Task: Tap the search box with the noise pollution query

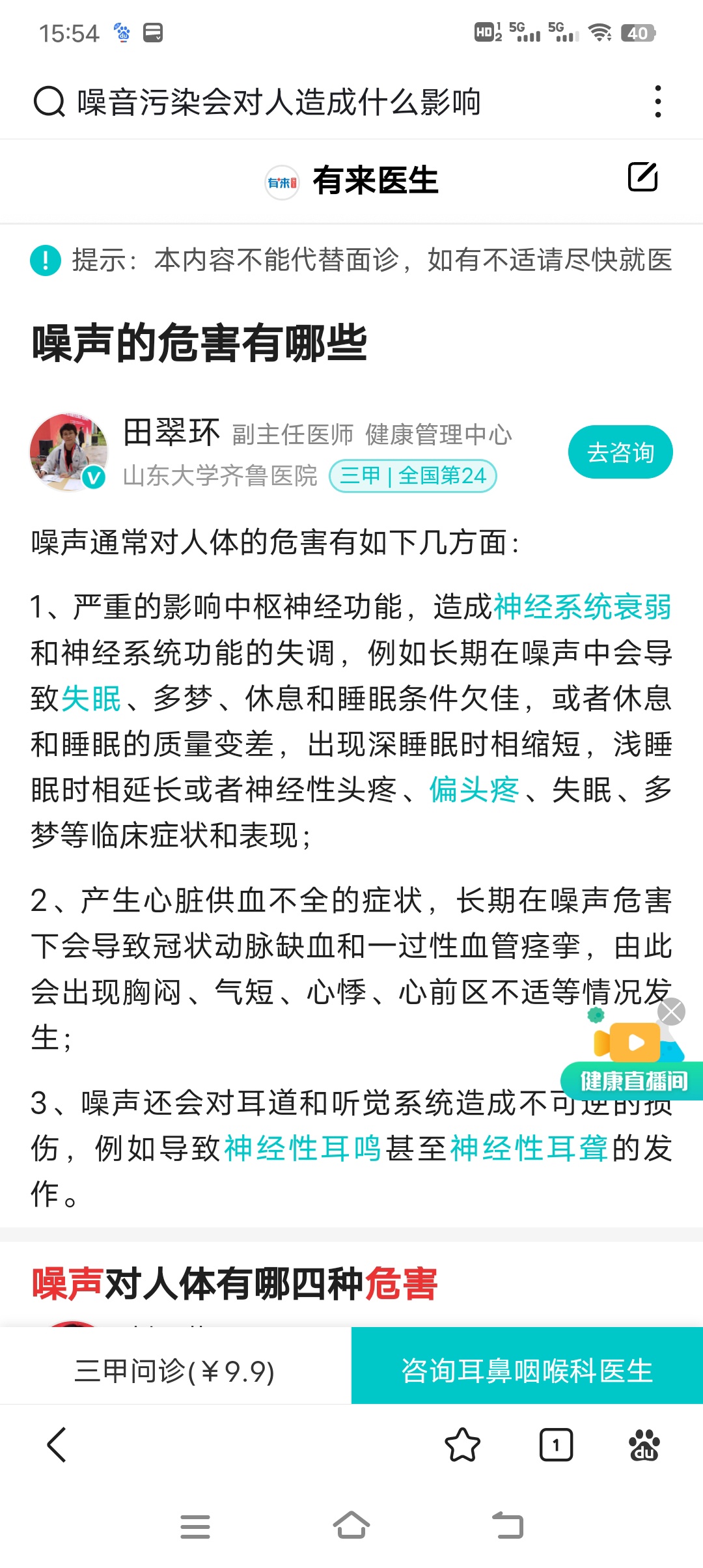Action: (x=280, y=102)
